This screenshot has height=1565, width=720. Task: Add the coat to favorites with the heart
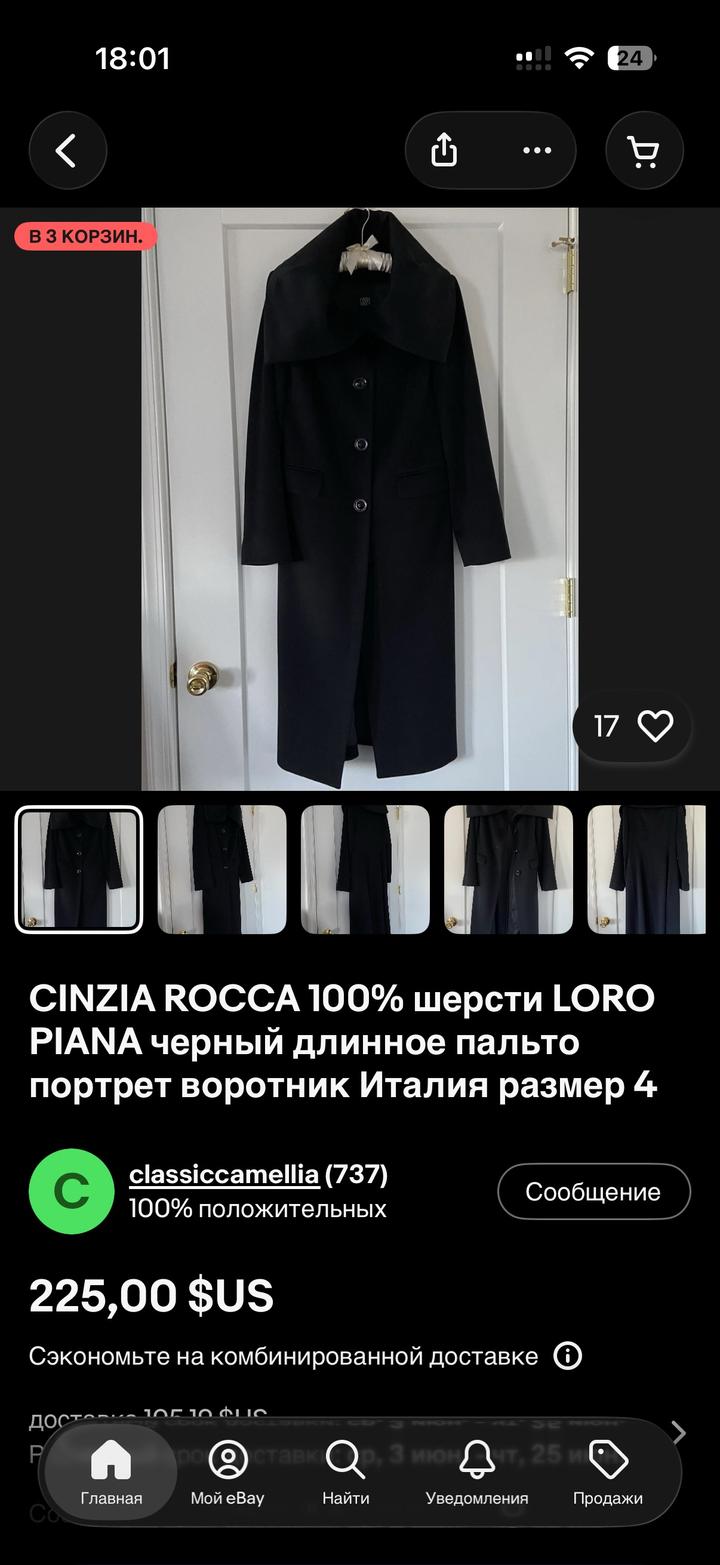click(655, 726)
